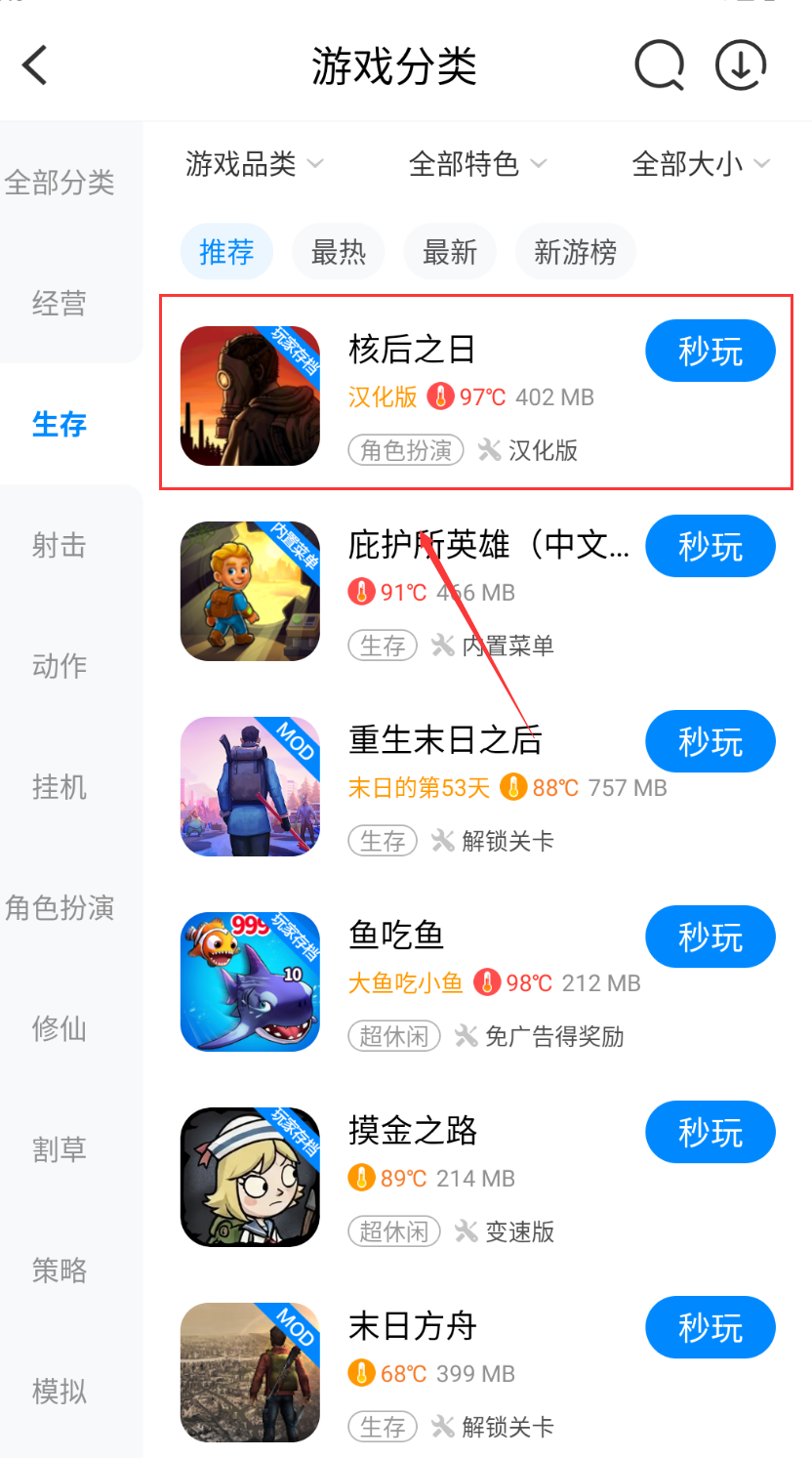Viewport: 812px width, 1458px height.
Task: Switch to the 经营 category
Action: 60,303
